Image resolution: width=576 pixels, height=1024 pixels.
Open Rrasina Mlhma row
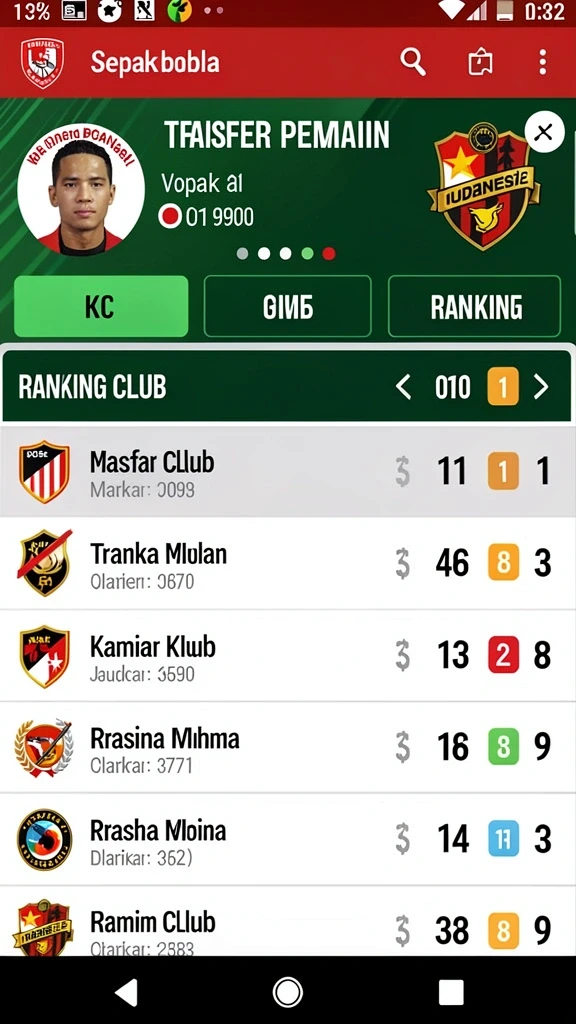tap(287, 748)
